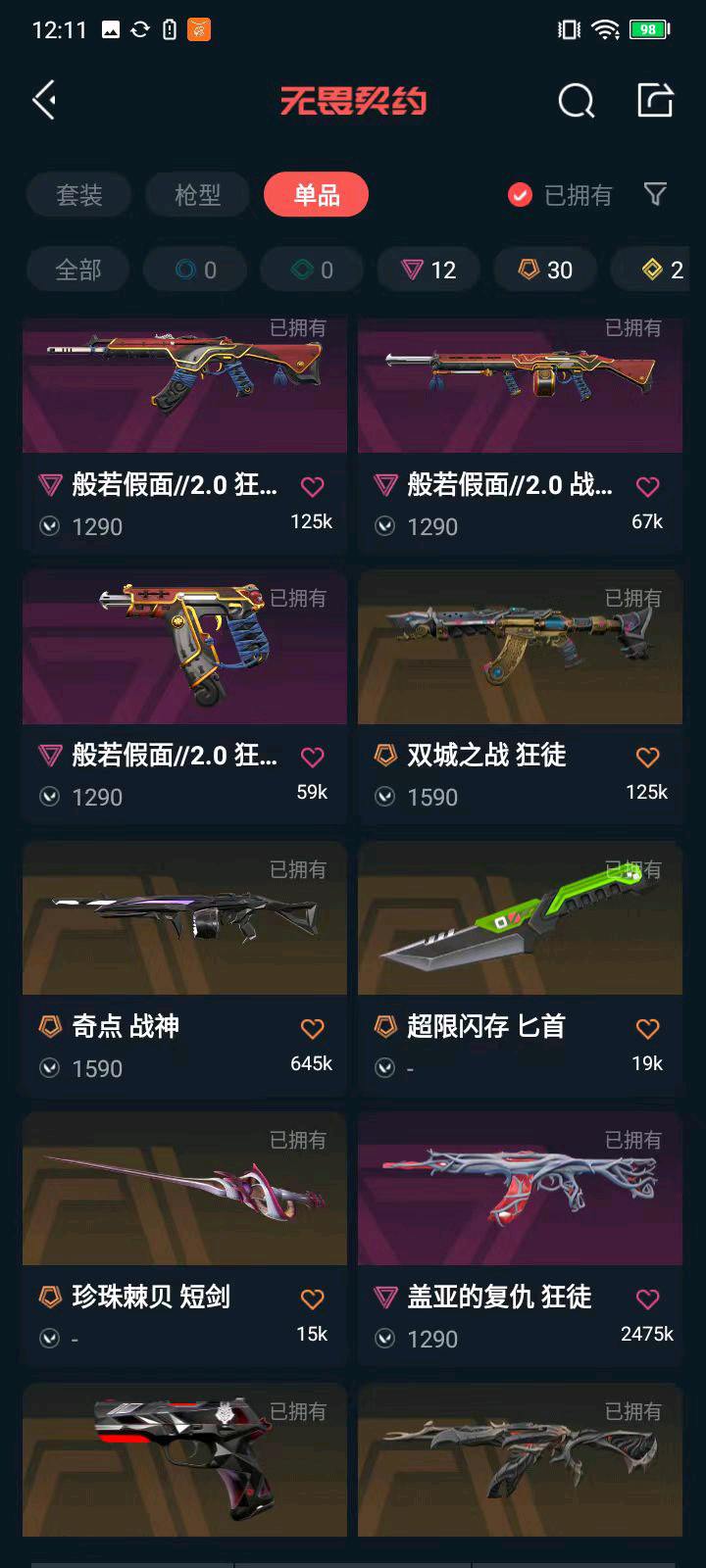This screenshot has width=706, height=1568.
Task: Open the 盖亚的复仇 狂徒 skin card
Action: (x=520, y=1238)
